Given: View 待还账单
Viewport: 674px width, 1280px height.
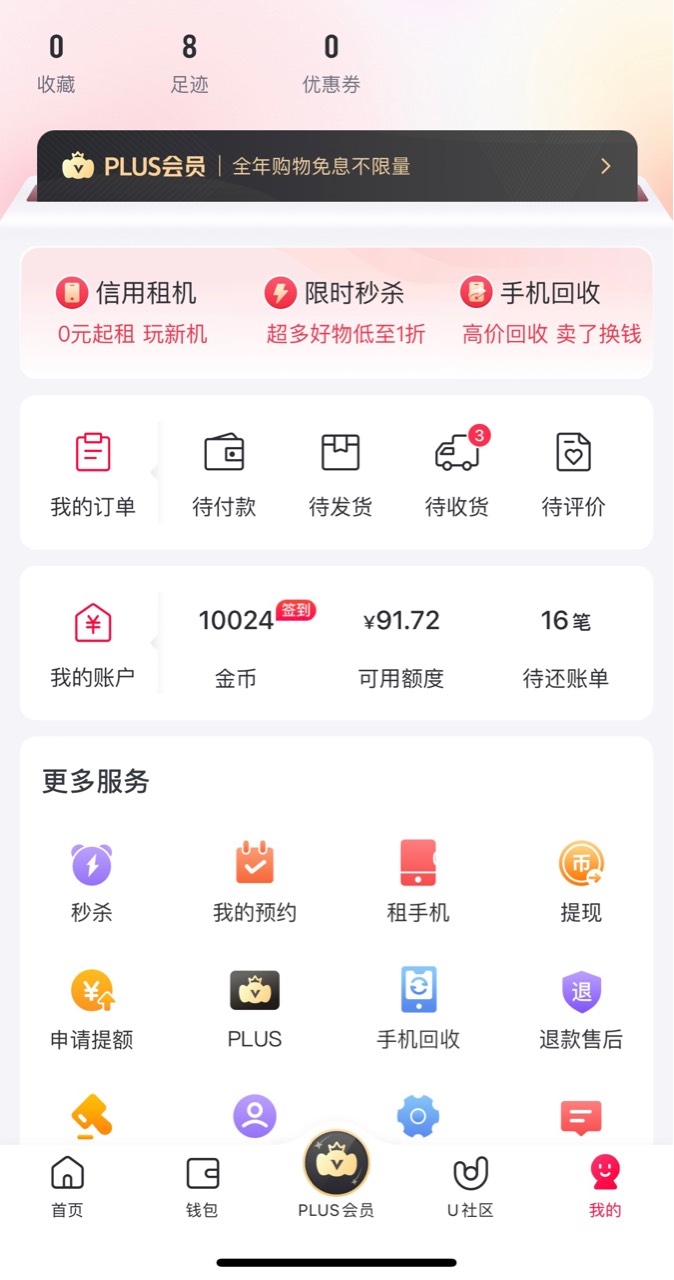Looking at the screenshot, I should tap(565, 648).
